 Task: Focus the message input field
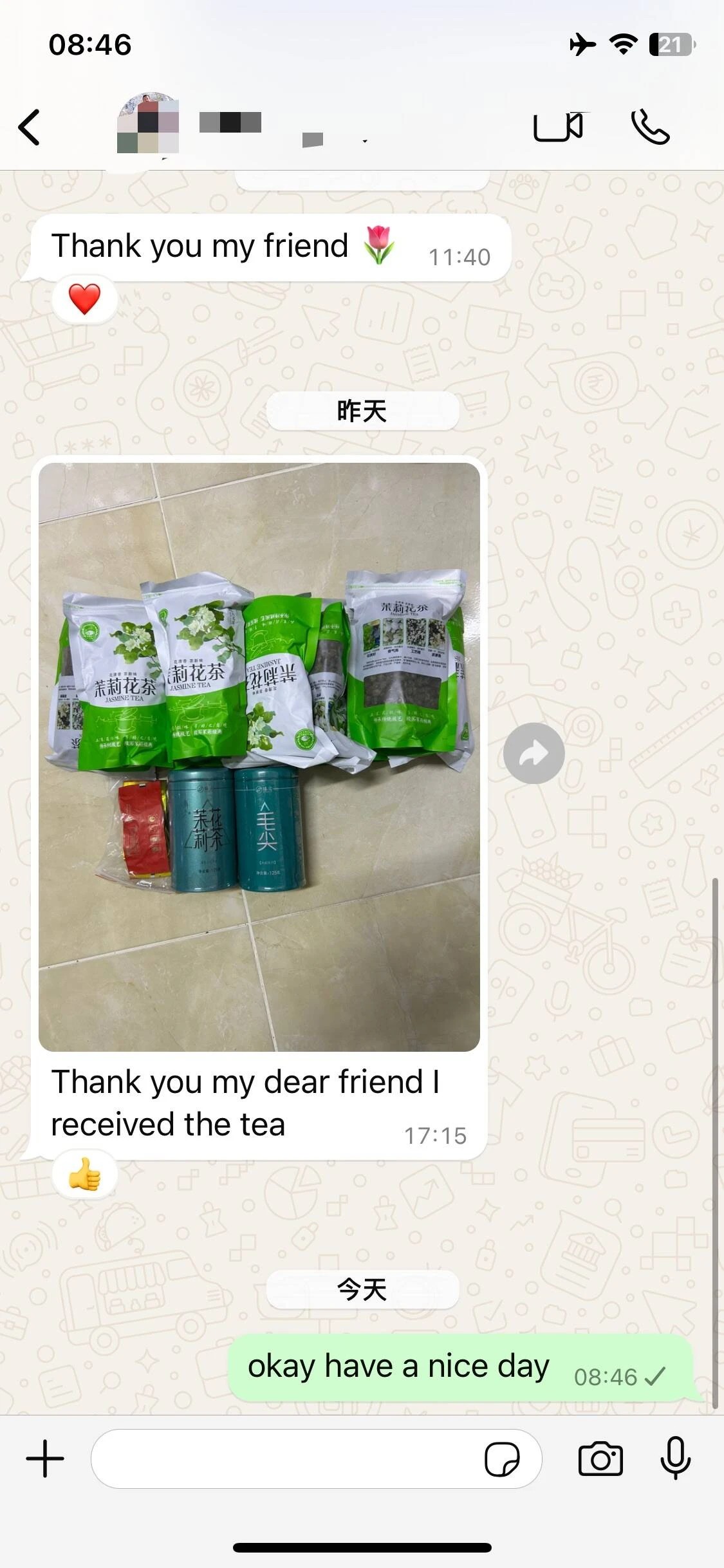(x=283, y=1459)
